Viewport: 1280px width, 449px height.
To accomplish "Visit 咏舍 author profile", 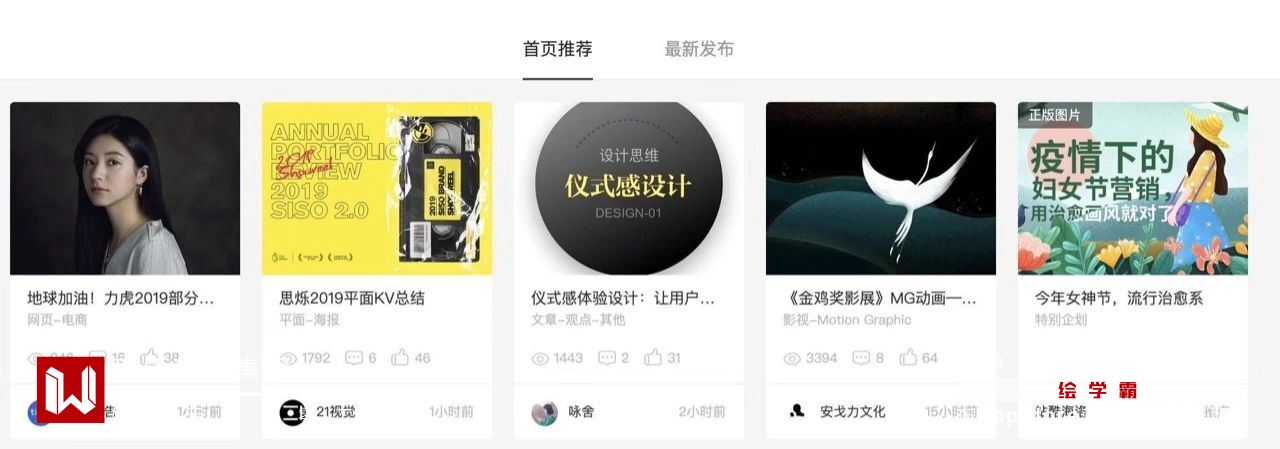I will tap(580, 411).
